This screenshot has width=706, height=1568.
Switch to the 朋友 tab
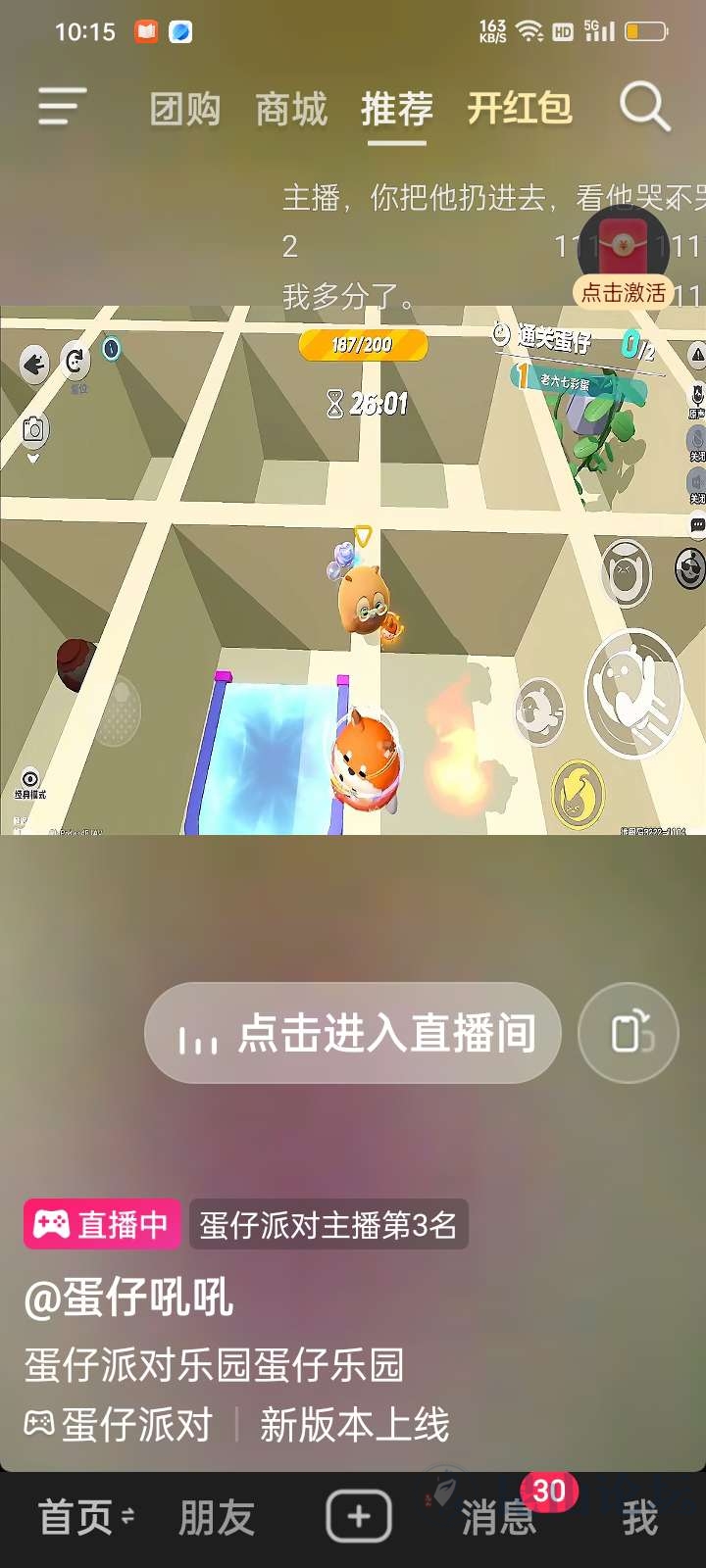216,1518
